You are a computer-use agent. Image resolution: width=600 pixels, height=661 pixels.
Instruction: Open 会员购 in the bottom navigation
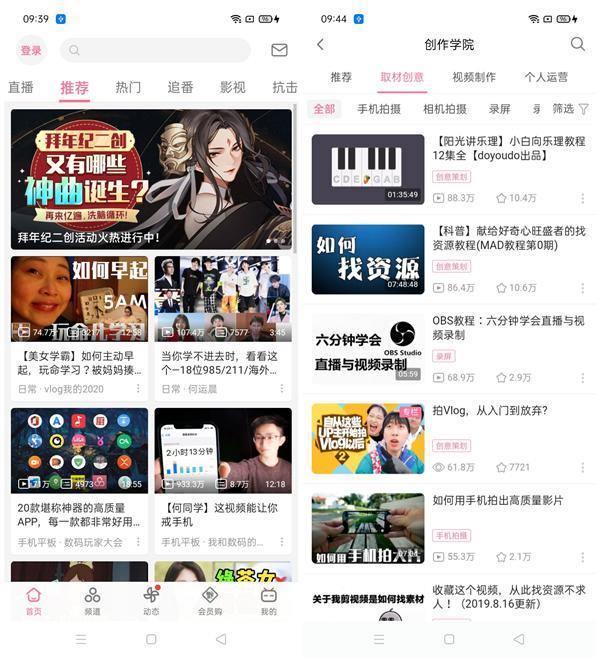click(x=209, y=599)
